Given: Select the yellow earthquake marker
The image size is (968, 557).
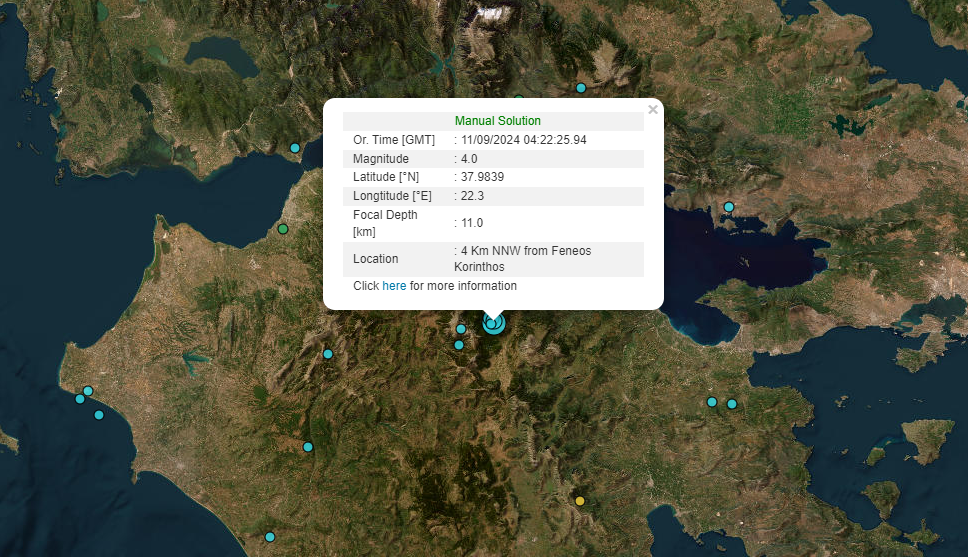Looking at the screenshot, I should 580,500.
